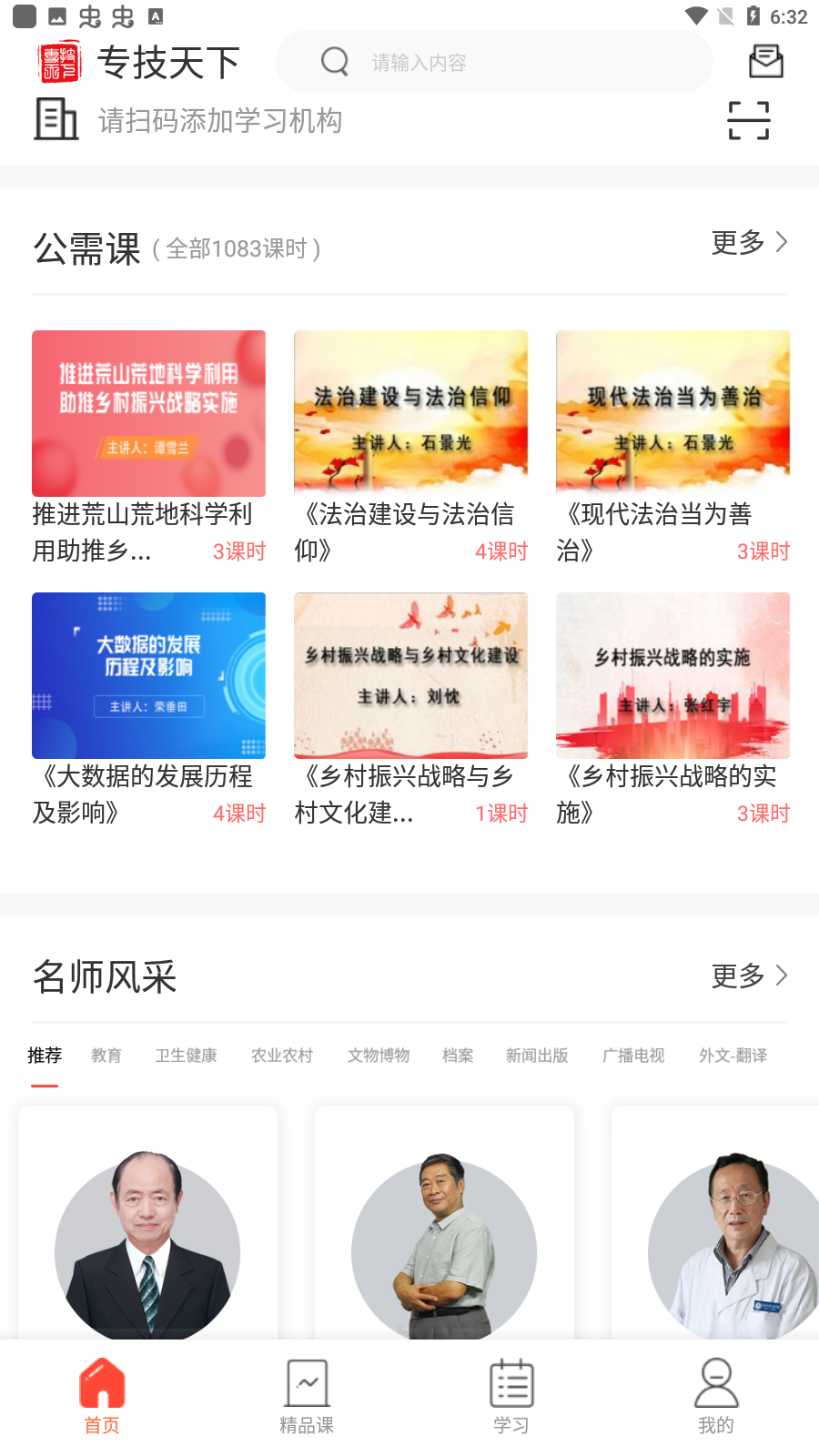Viewport: 819px width, 1456px height.
Task: View more 公需课 courses
Action: [x=748, y=242]
